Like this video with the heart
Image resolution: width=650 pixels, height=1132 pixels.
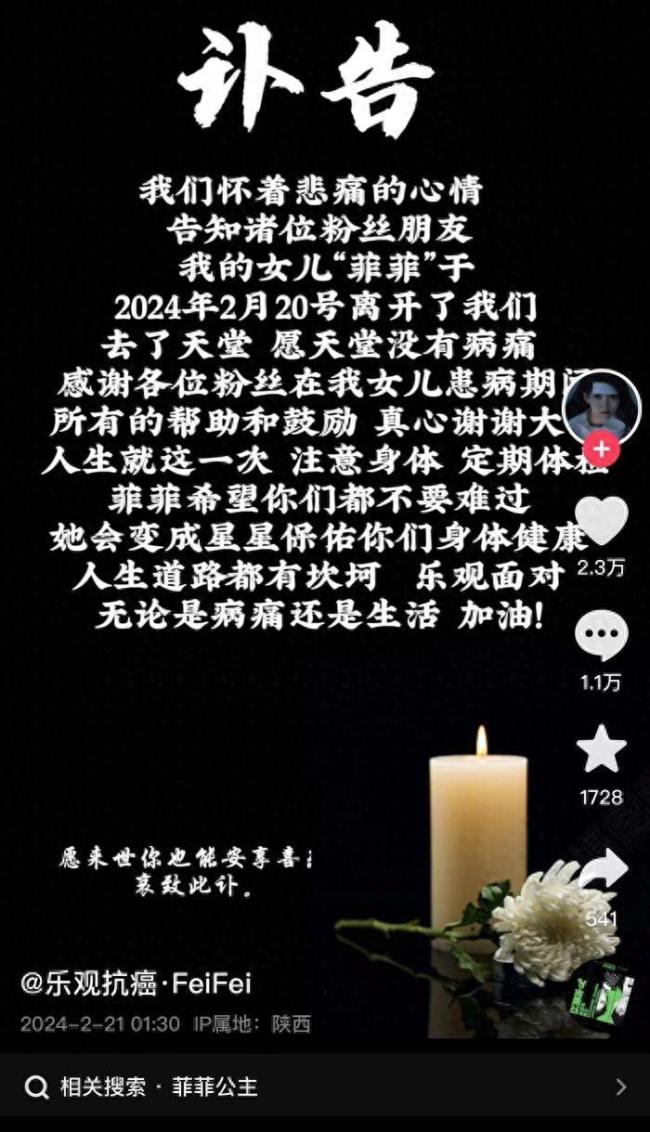[x=601, y=522]
